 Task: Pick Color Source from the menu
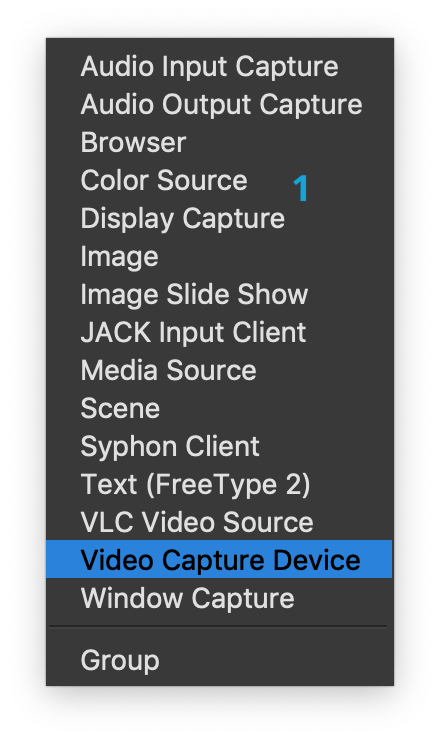tap(220, 180)
